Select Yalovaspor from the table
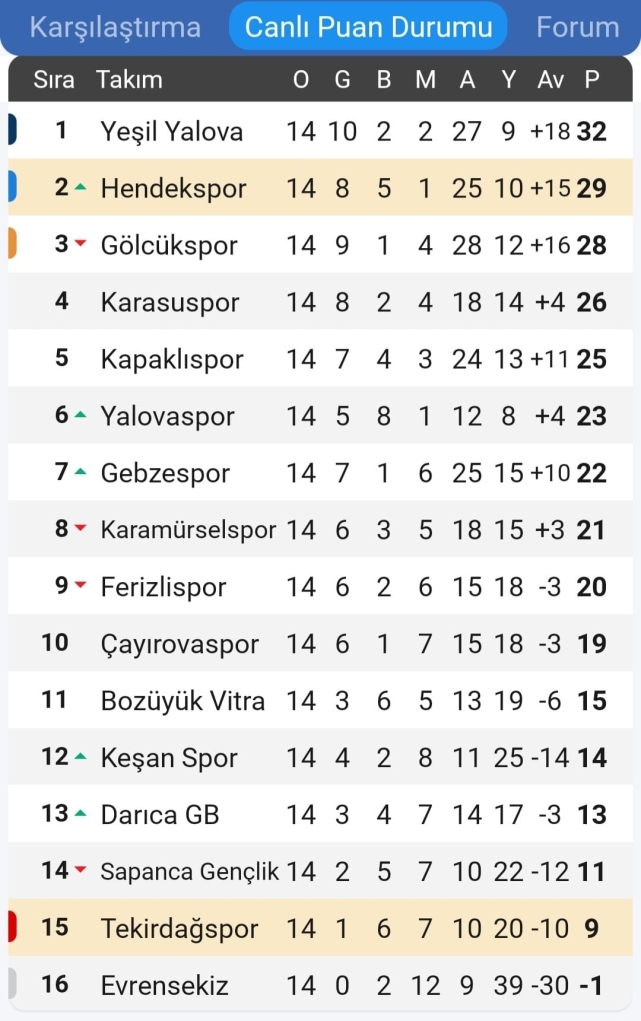This screenshot has width=641, height=1021. tap(168, 416)
